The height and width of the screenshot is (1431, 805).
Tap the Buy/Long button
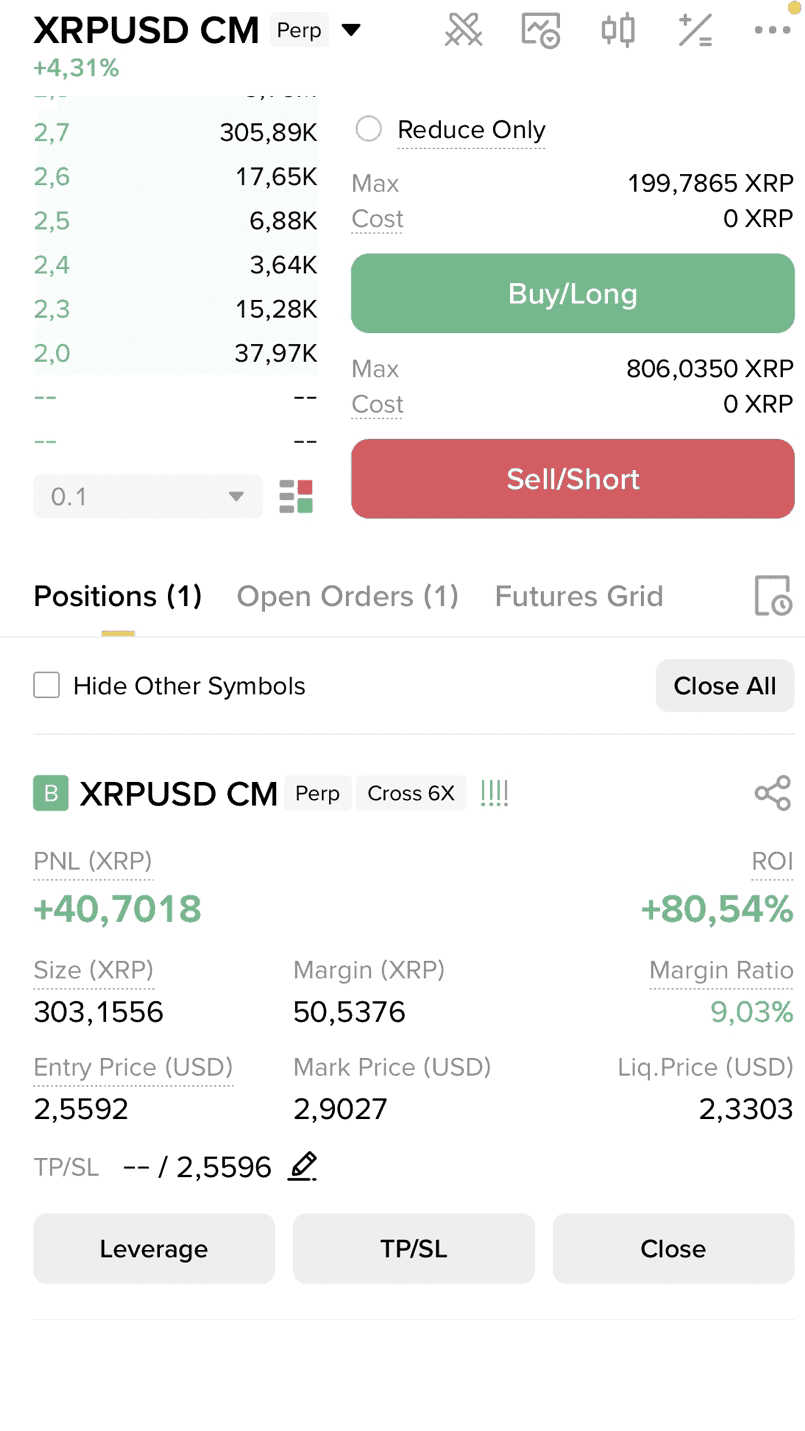(x=573, y=293)
